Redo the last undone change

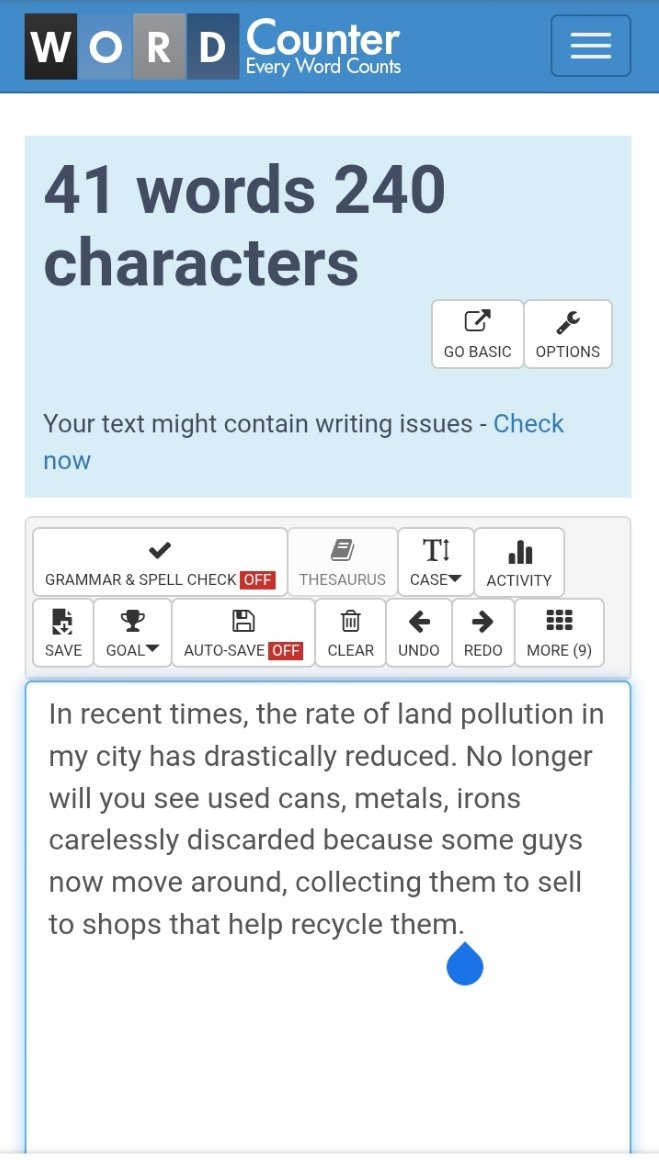point(483,633)
